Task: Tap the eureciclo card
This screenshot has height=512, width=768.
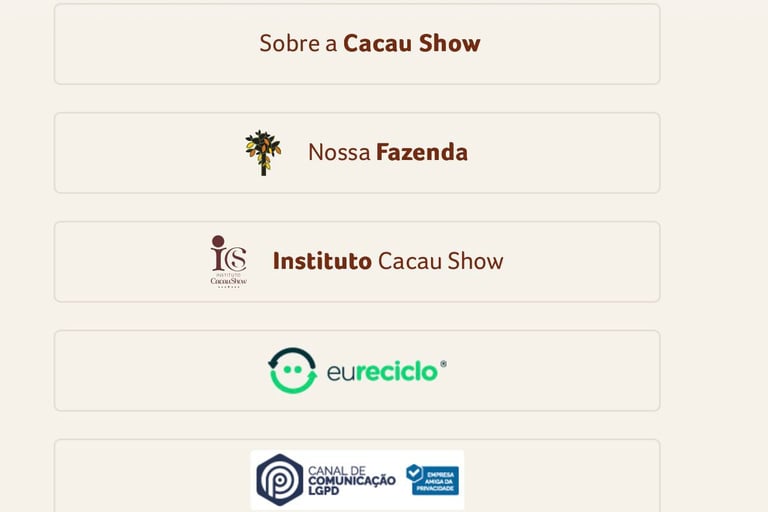Action: pyautogui.click(x=357, y=371)
